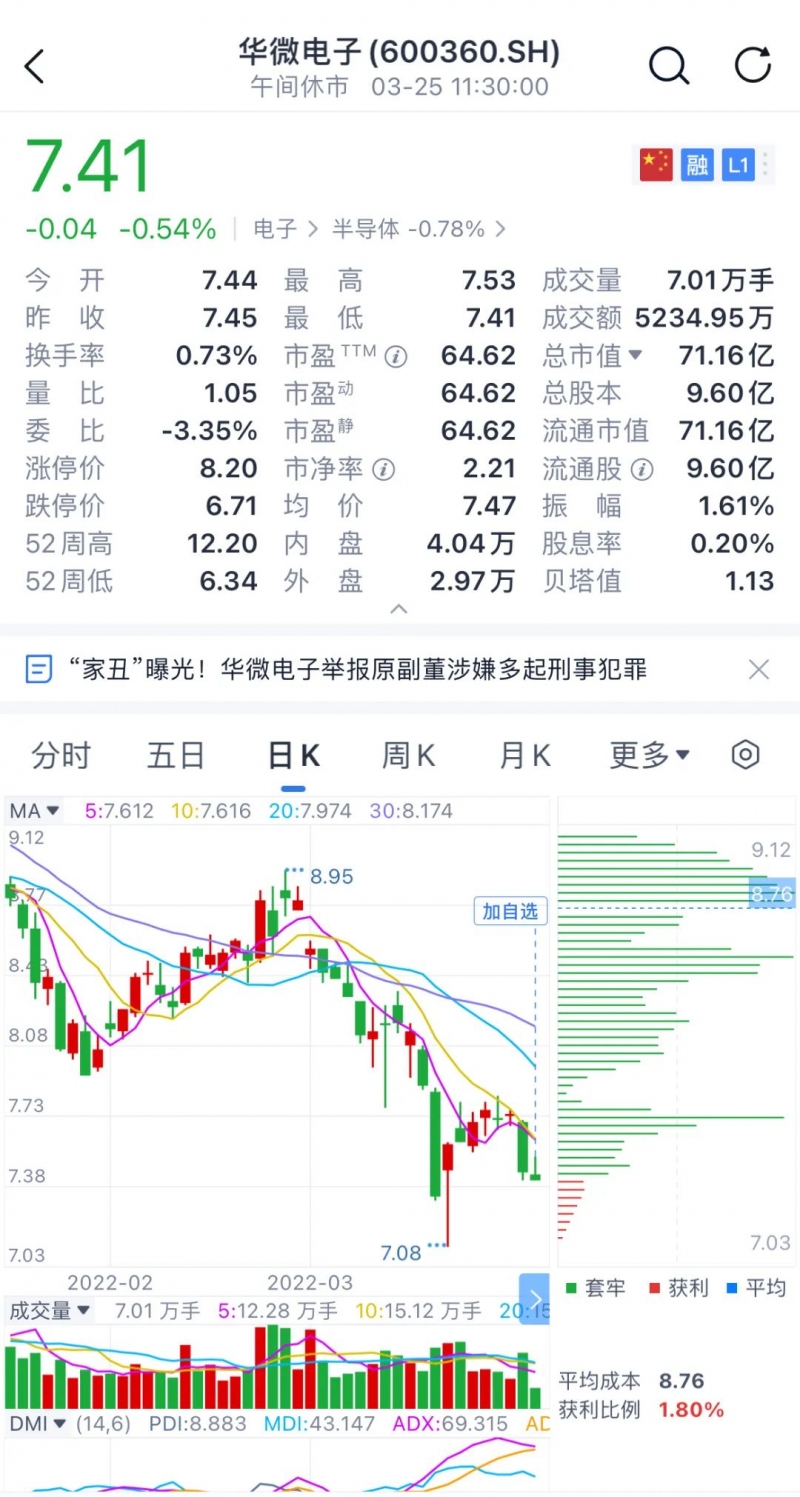This screenshot has width=800, height=1497.
Task: Open the 电子 industry link
Action: 285,229
